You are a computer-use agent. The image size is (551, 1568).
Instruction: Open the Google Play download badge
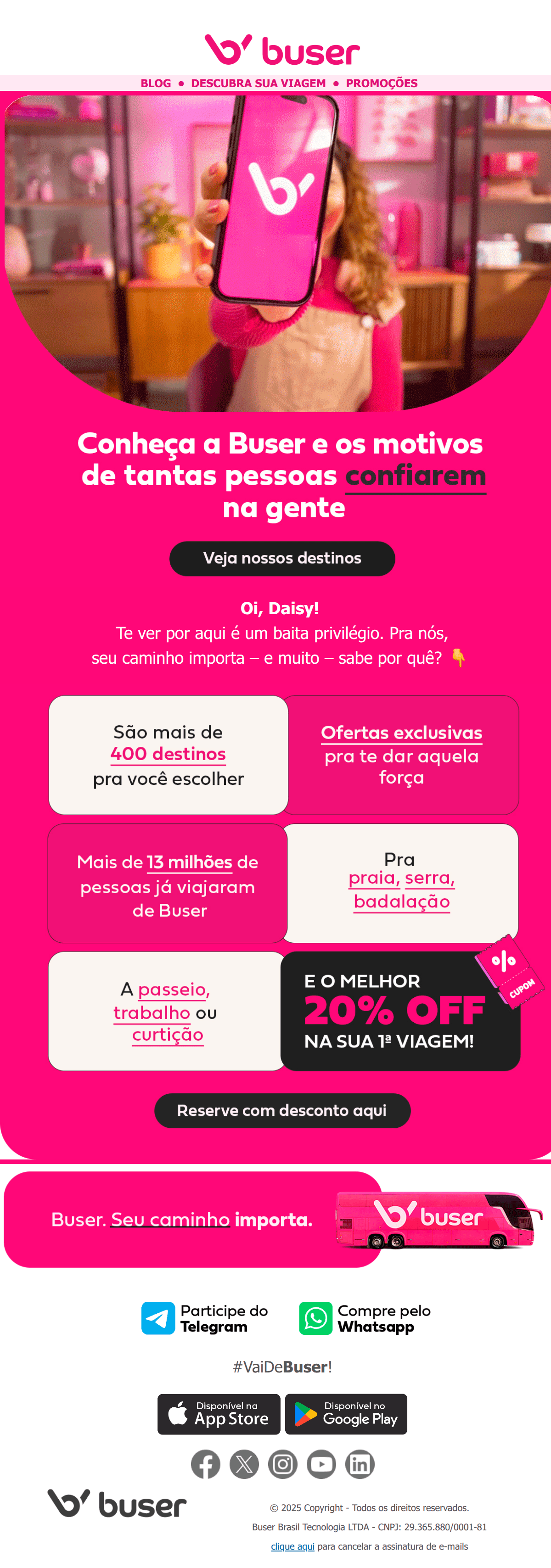[346, 1413]
